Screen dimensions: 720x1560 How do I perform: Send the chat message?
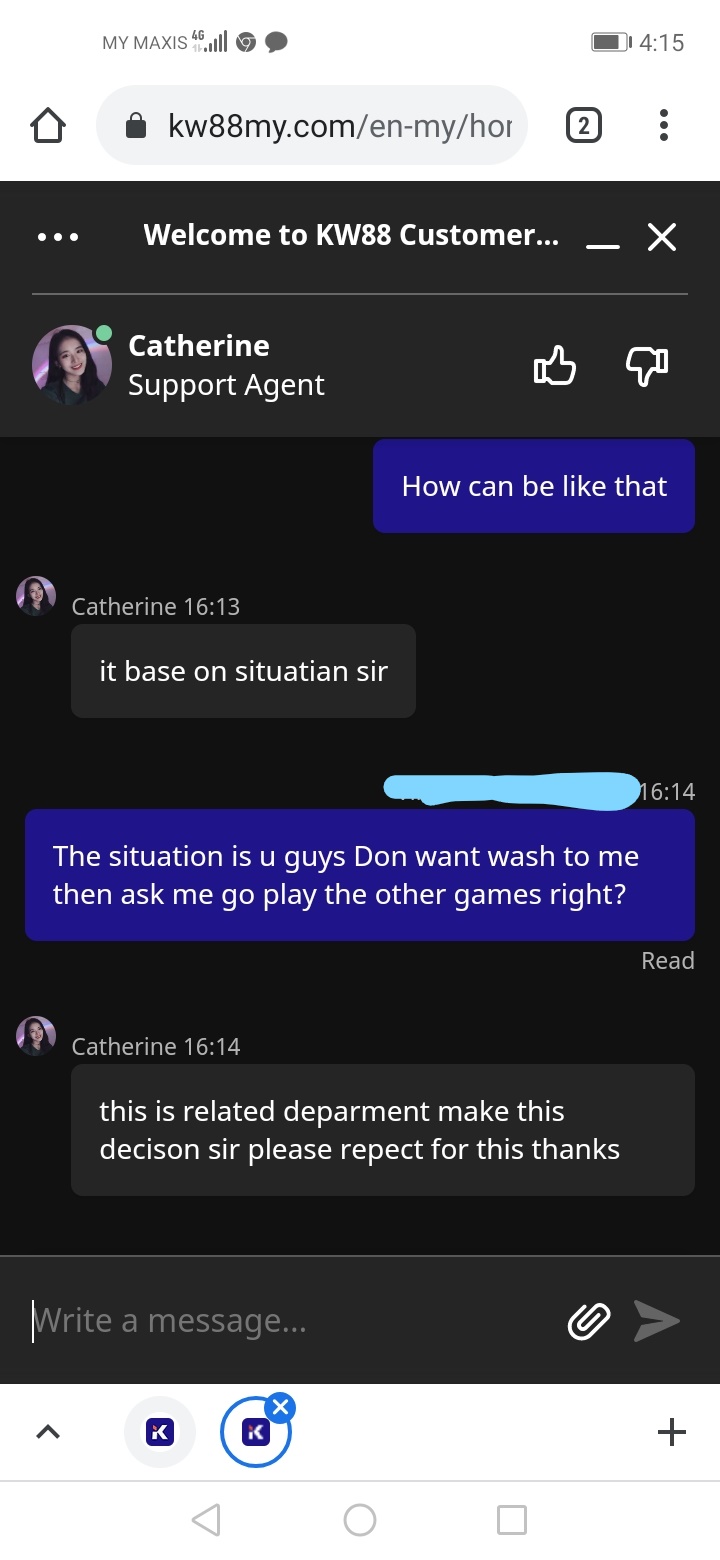657,1321
